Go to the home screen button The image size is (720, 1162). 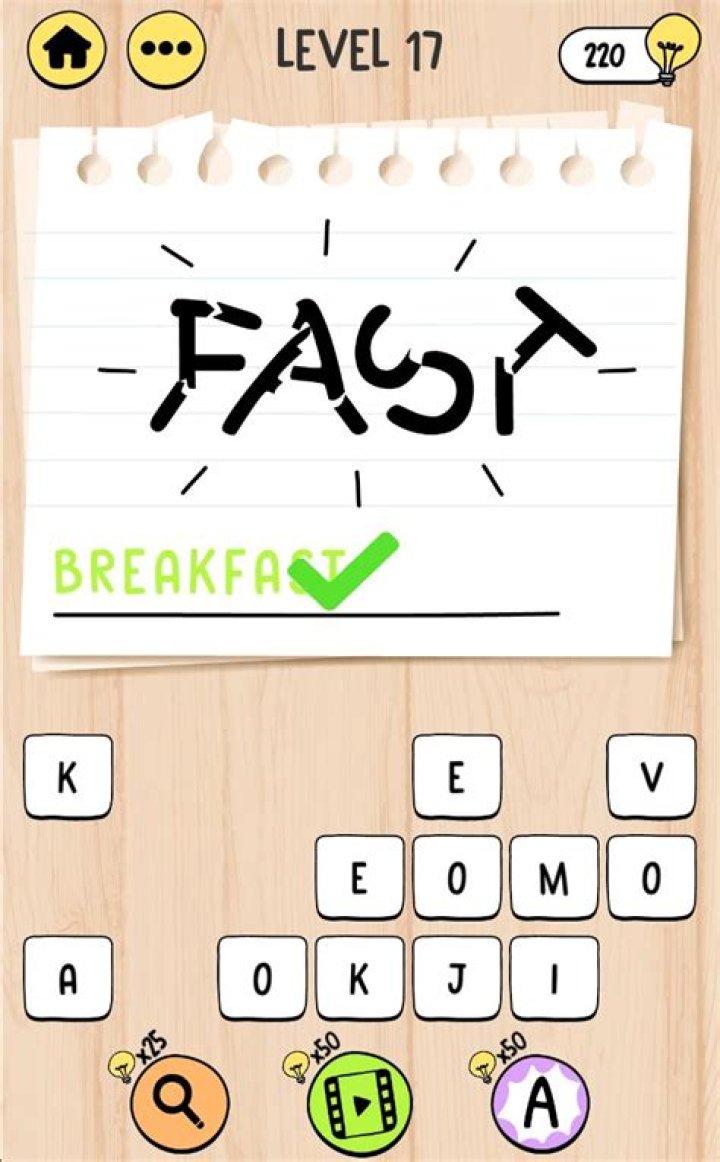[67, 49]
